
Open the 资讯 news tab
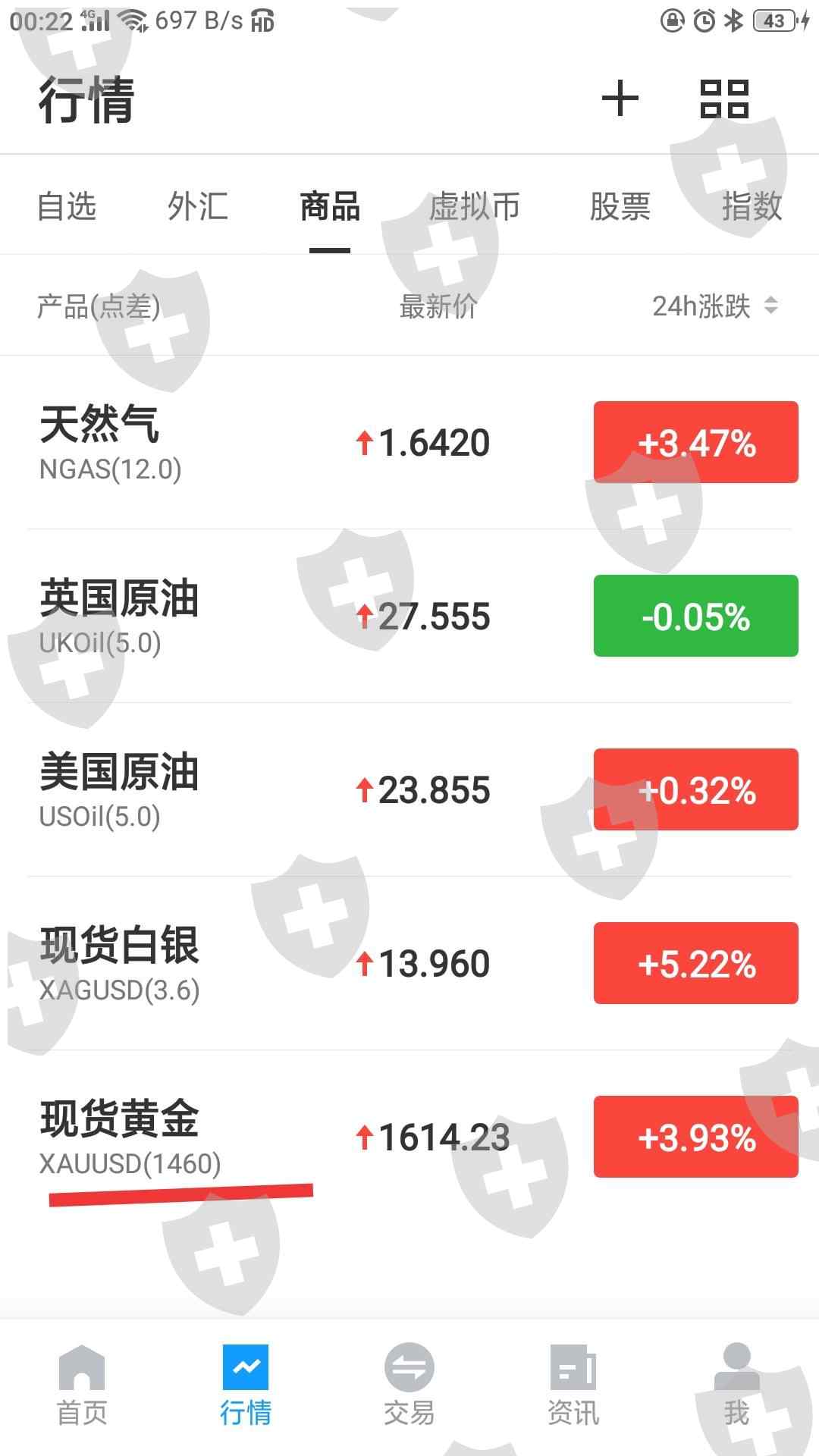[573, 1385]
